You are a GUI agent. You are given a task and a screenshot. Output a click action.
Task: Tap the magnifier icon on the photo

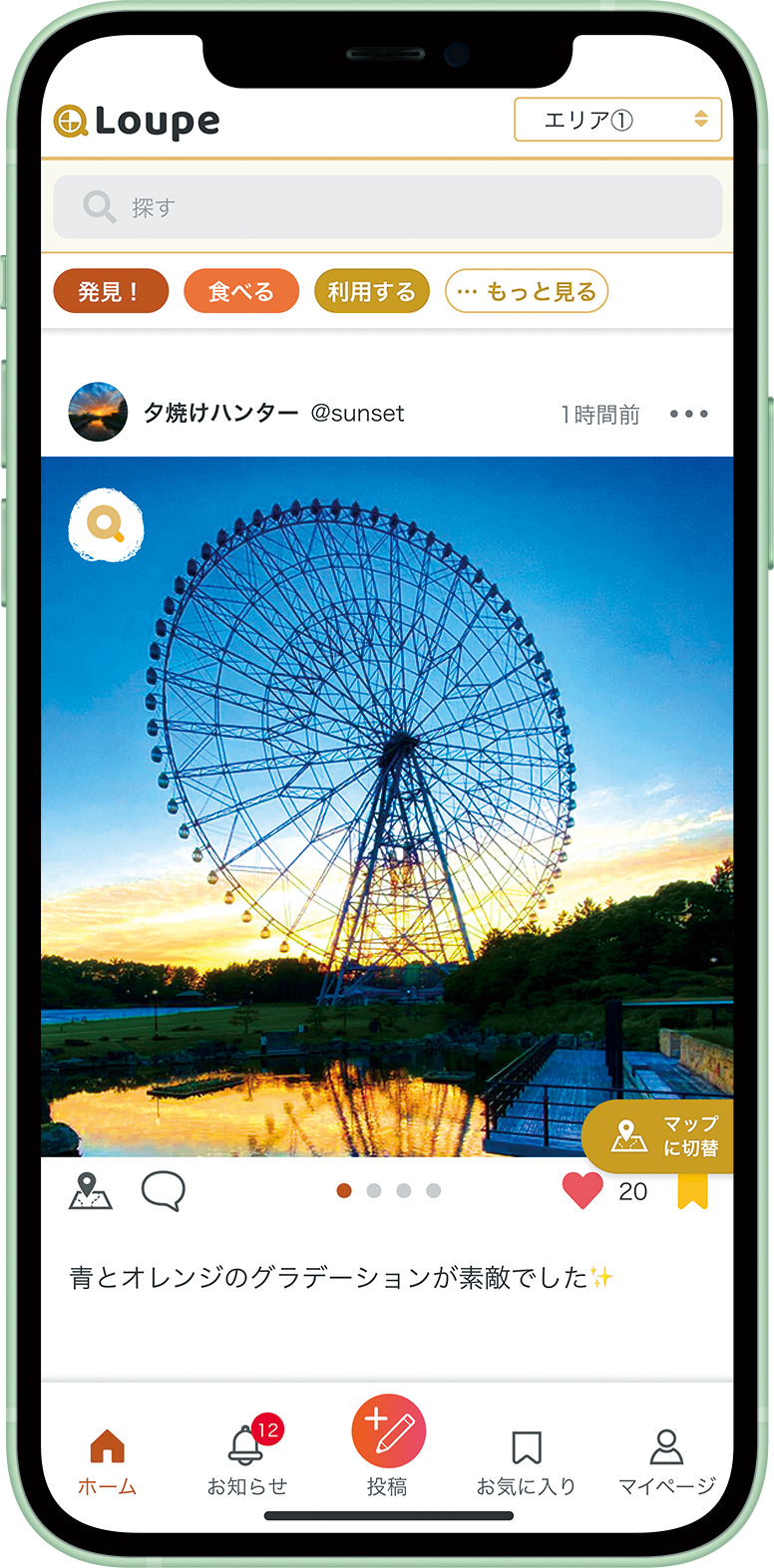106,524
